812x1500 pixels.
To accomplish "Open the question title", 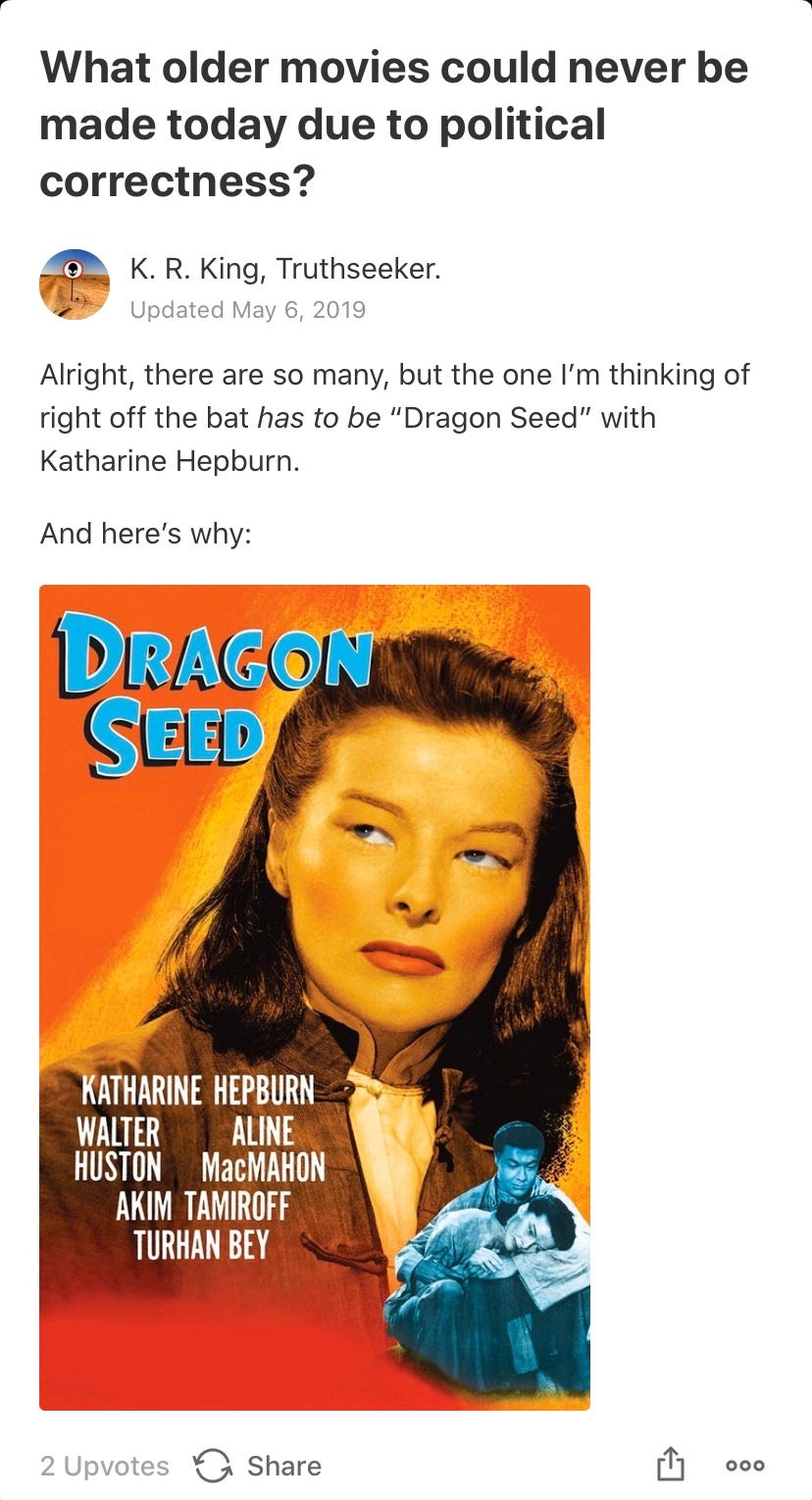I will pyautogui.click(x=392, y=125).
